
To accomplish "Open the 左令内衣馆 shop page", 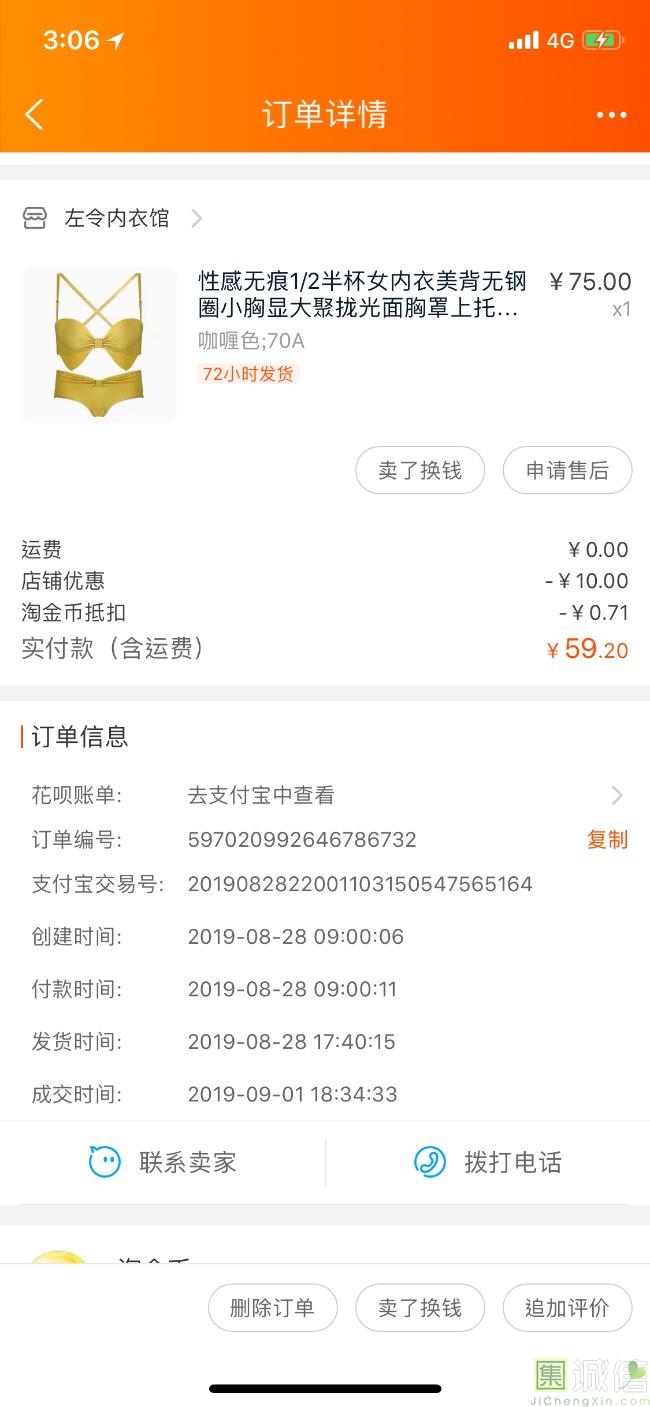I will (117, 218).
